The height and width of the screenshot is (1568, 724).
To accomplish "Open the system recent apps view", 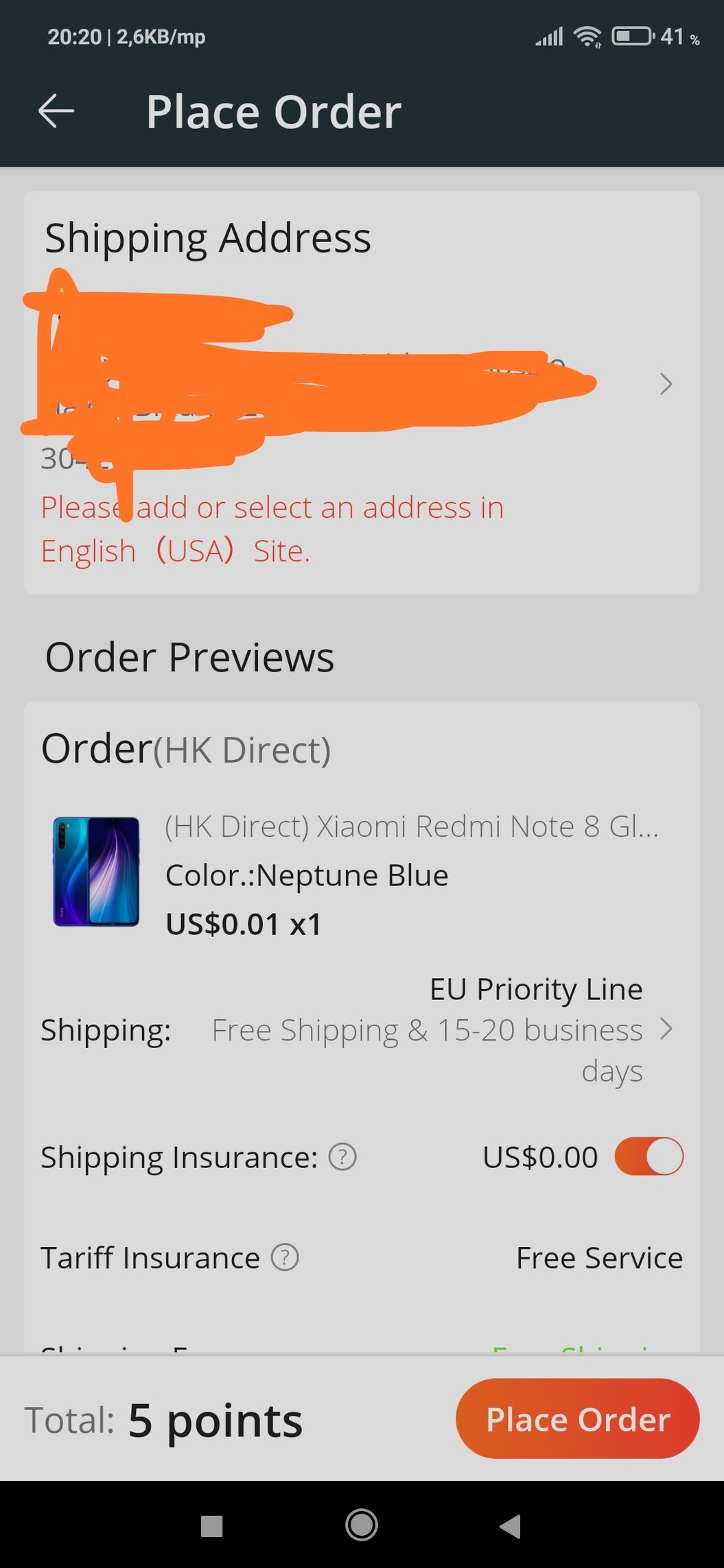I will (x=211, y=1525).
